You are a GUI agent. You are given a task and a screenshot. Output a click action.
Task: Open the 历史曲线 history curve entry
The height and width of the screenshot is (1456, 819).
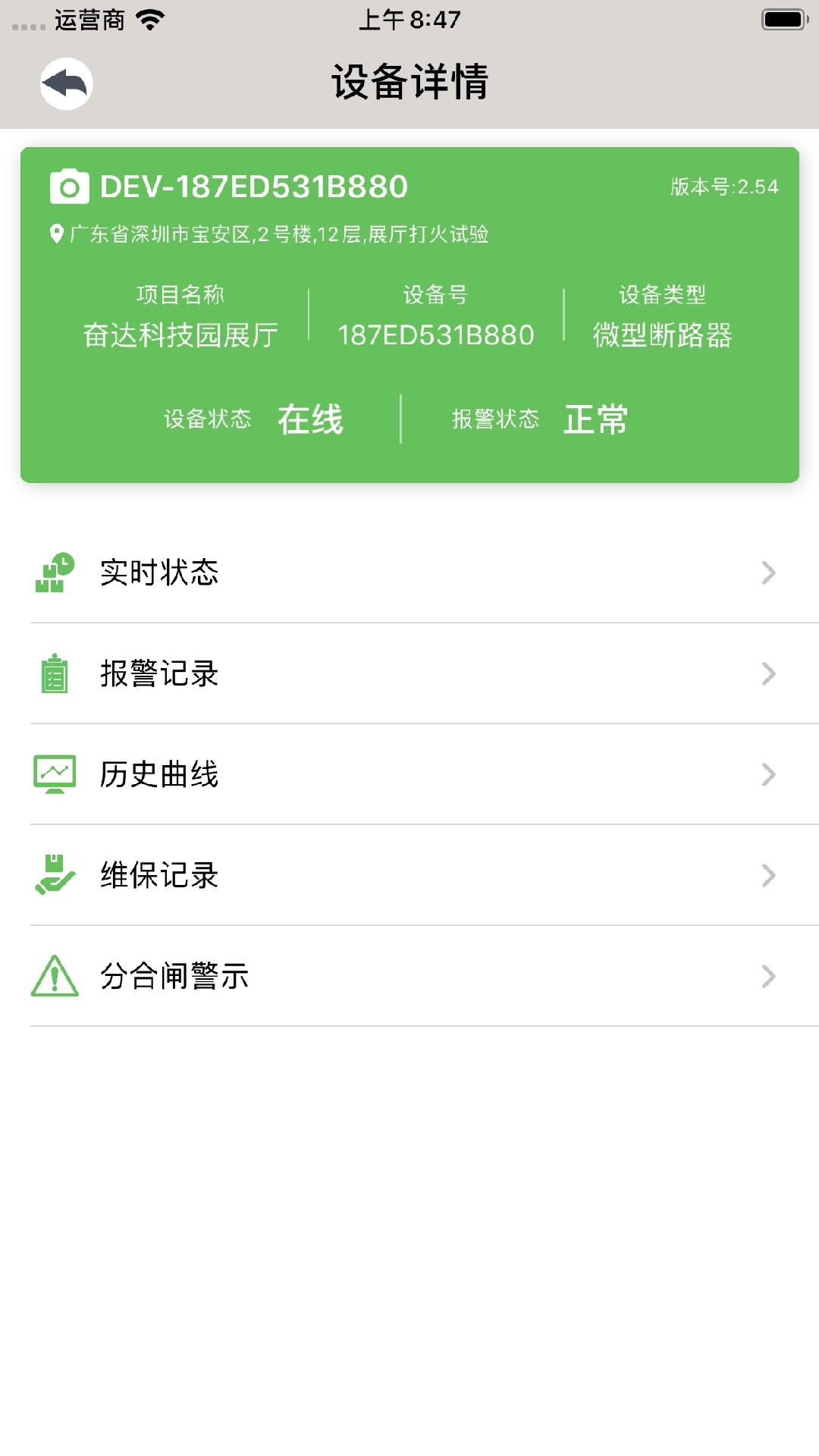click(158, 774)
